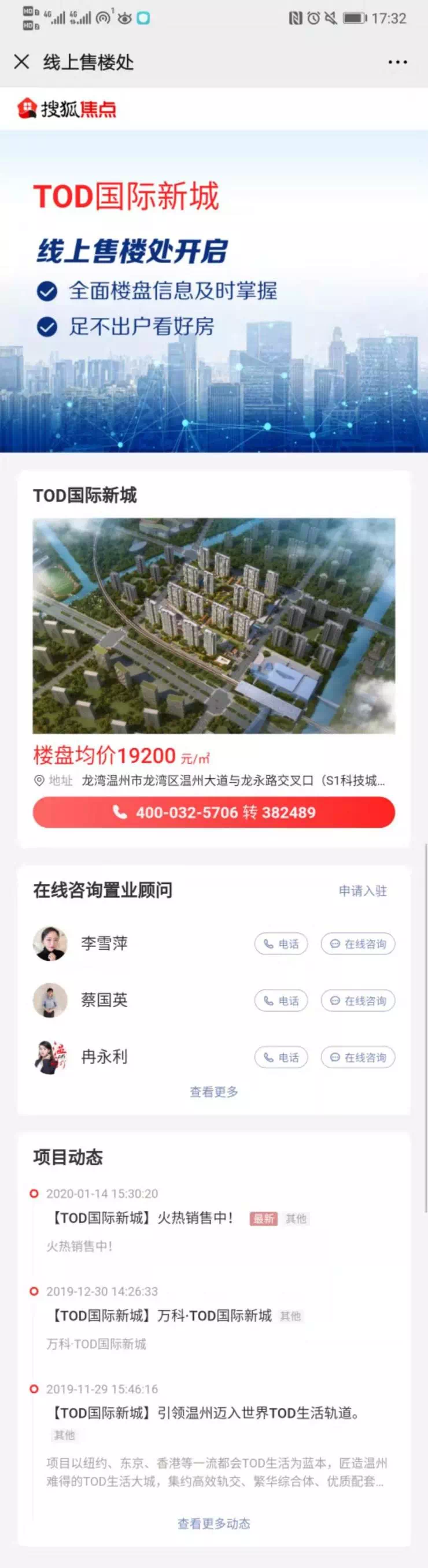Phone advisor 冉永利
This screenshot has width=428, height=1568.
click(281, 1057)
